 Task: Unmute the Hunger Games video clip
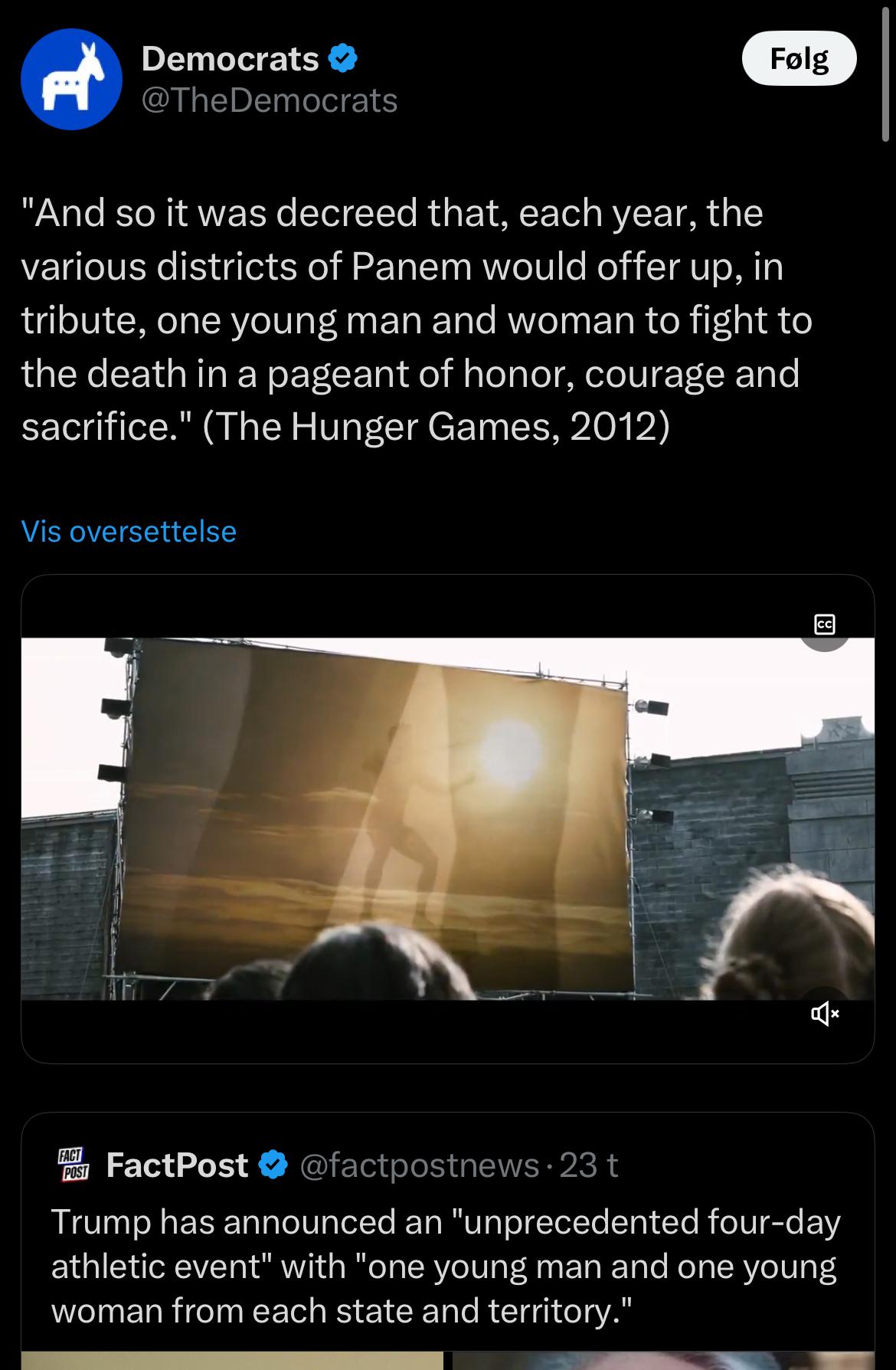click(x=824, y=1014)
